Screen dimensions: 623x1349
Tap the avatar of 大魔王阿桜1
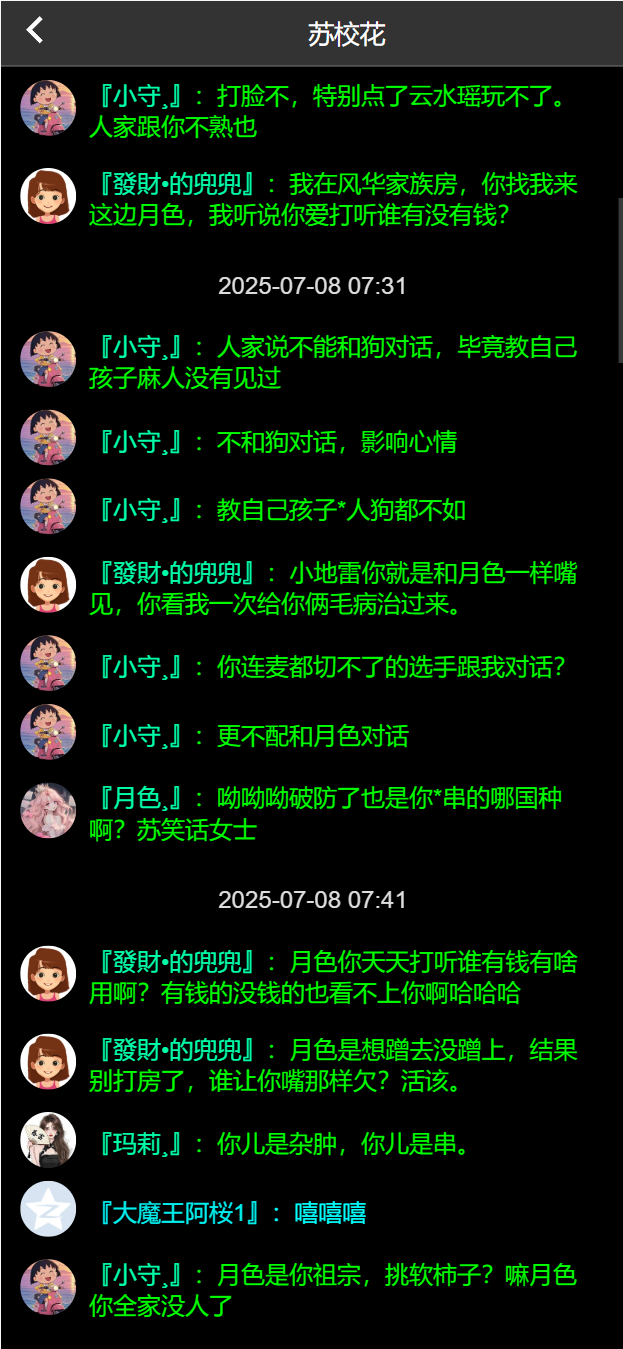48,1209
